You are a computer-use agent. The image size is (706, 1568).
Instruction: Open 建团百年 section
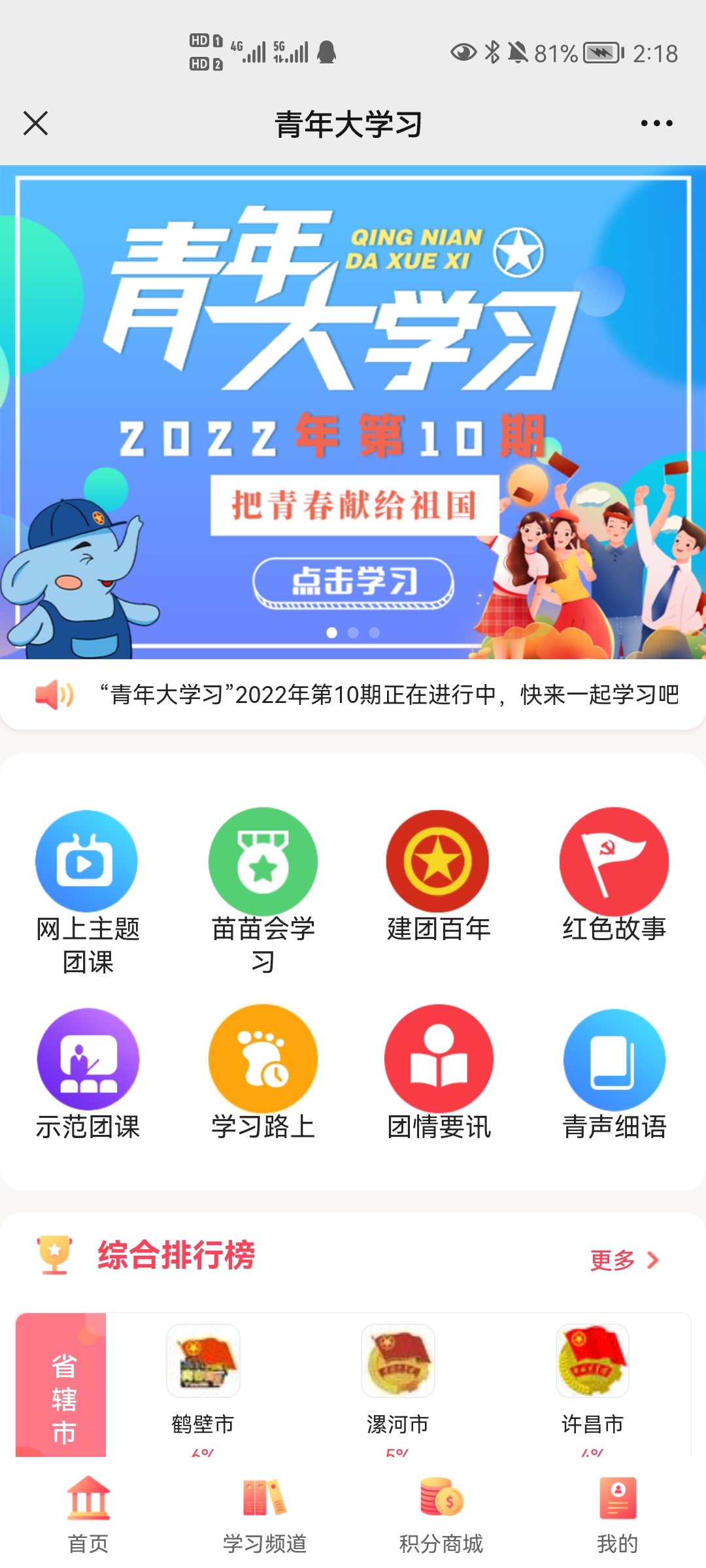(438, 876)
